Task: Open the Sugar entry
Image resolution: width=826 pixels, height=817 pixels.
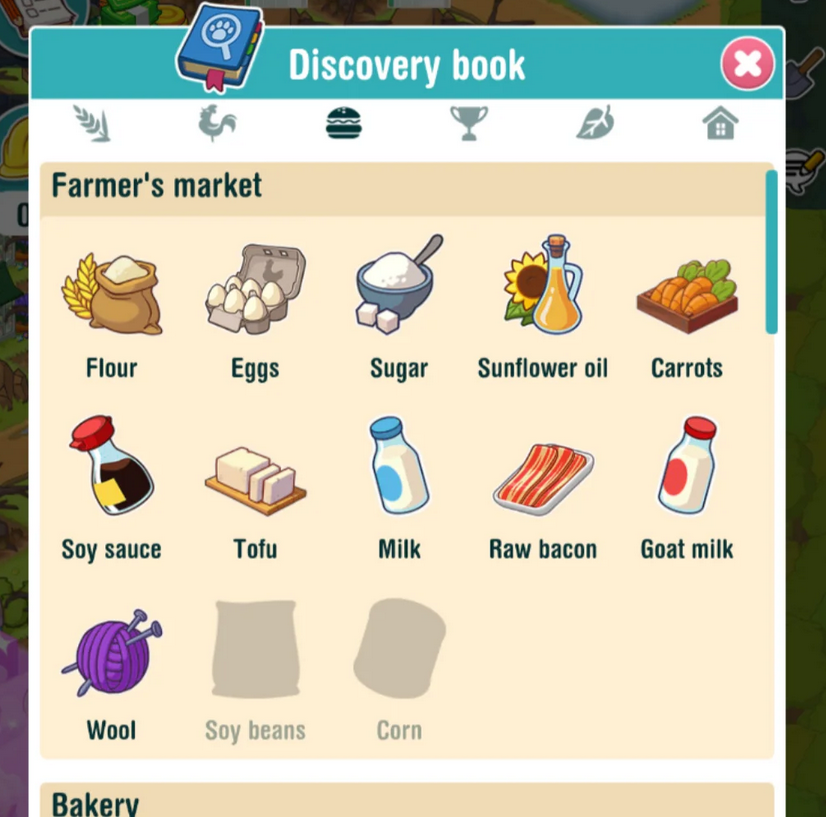Action: click(399, 290)
